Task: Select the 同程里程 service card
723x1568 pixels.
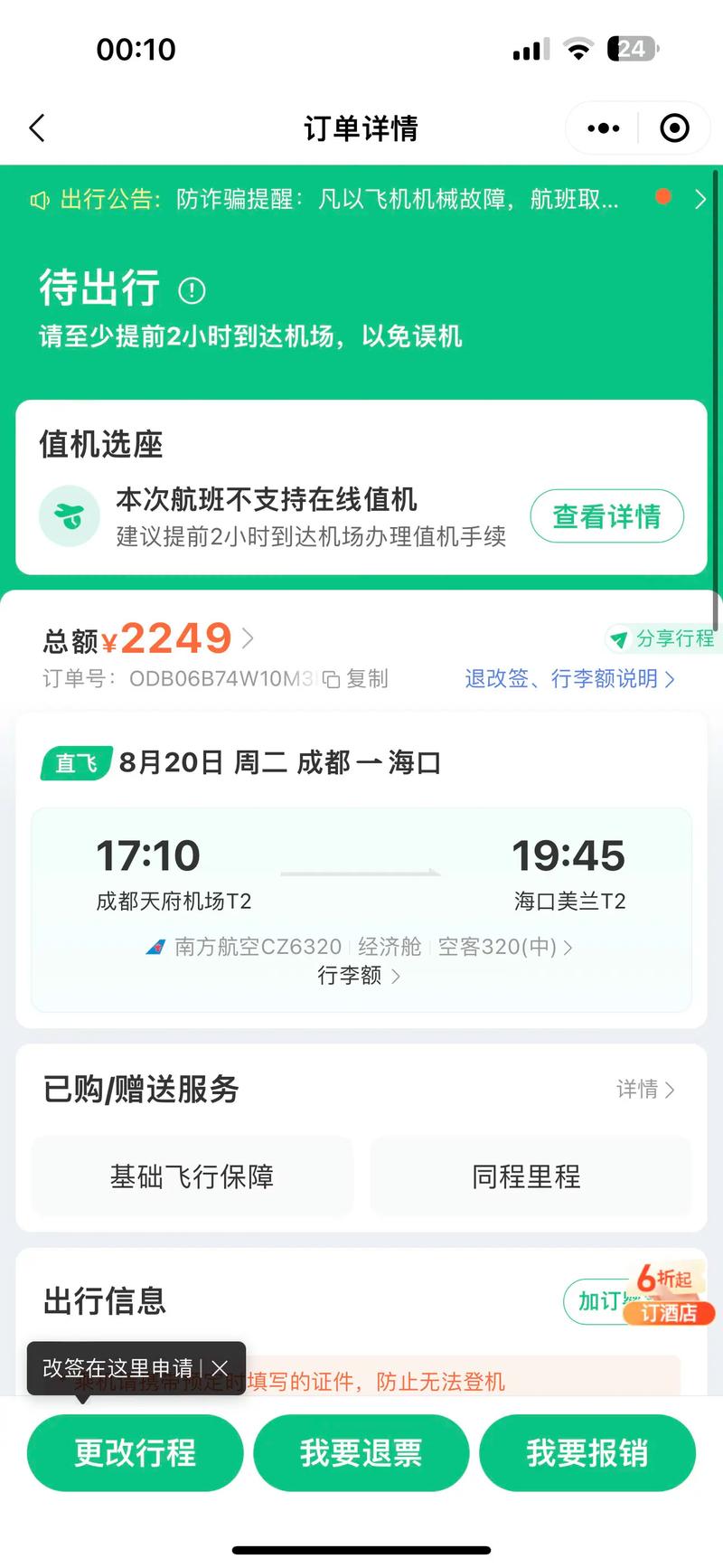Action: coord(526,1176)
